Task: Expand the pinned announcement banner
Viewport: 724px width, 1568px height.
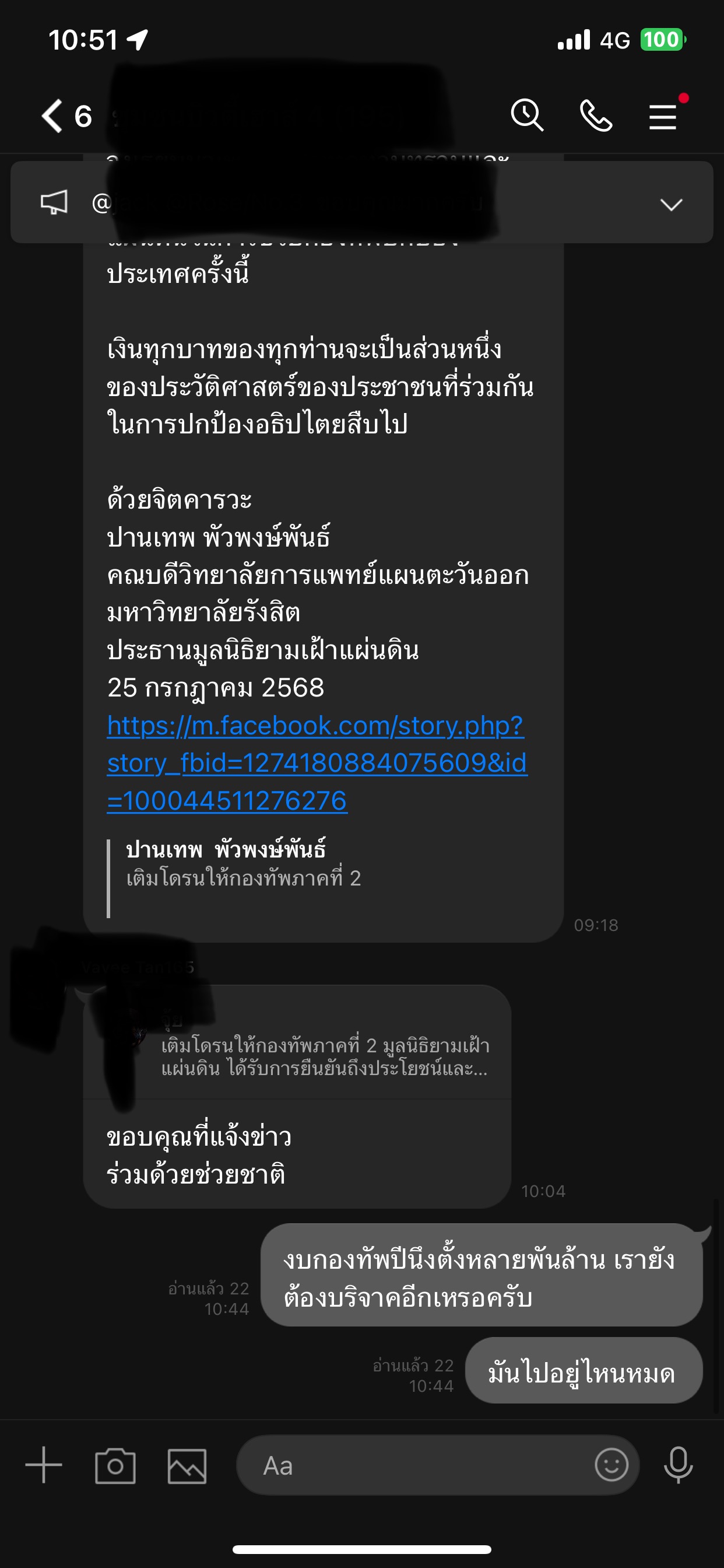Action: (671, 204)
